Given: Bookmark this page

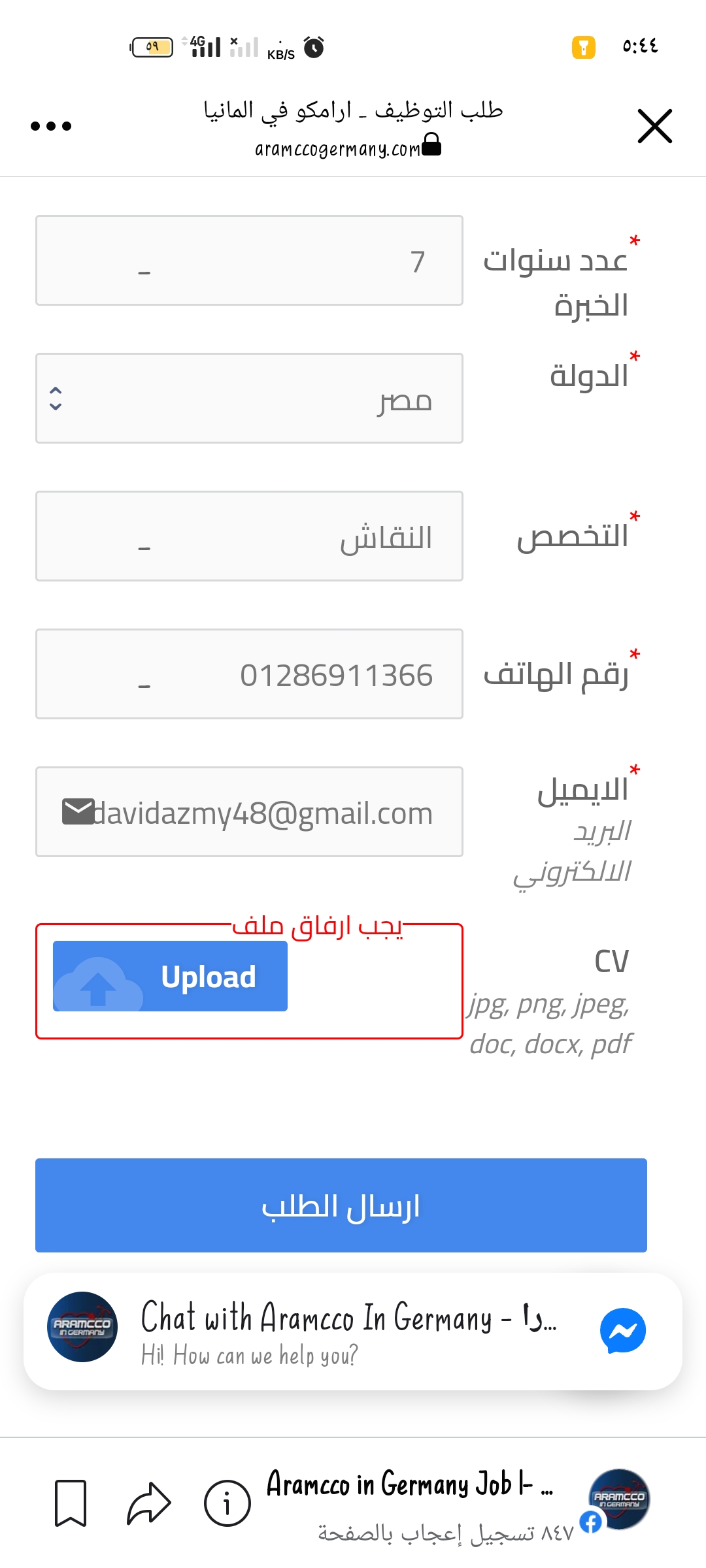Looking at the screenshot, I should pos(71,1503).
